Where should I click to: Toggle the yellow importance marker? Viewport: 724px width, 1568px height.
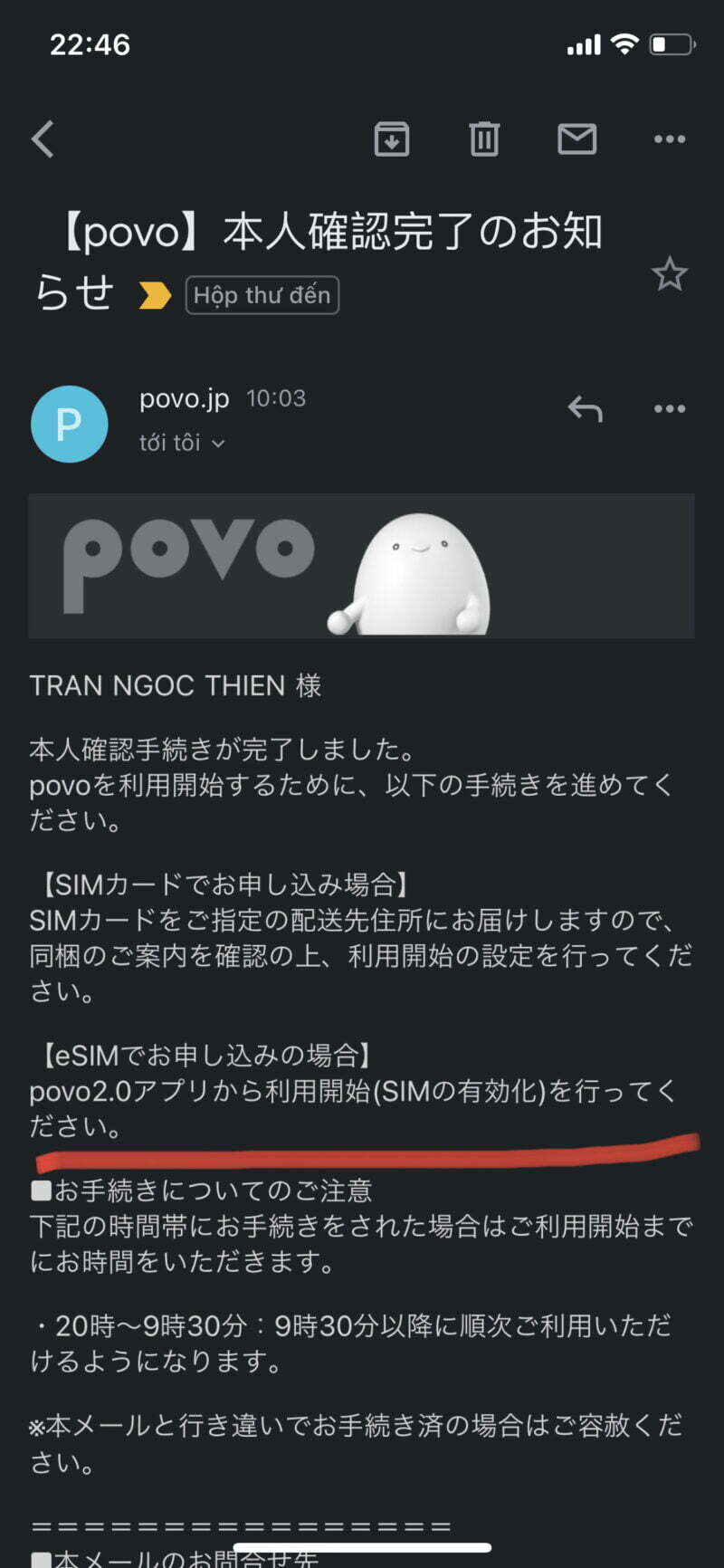pyautogui.click(x=155, y=295)
